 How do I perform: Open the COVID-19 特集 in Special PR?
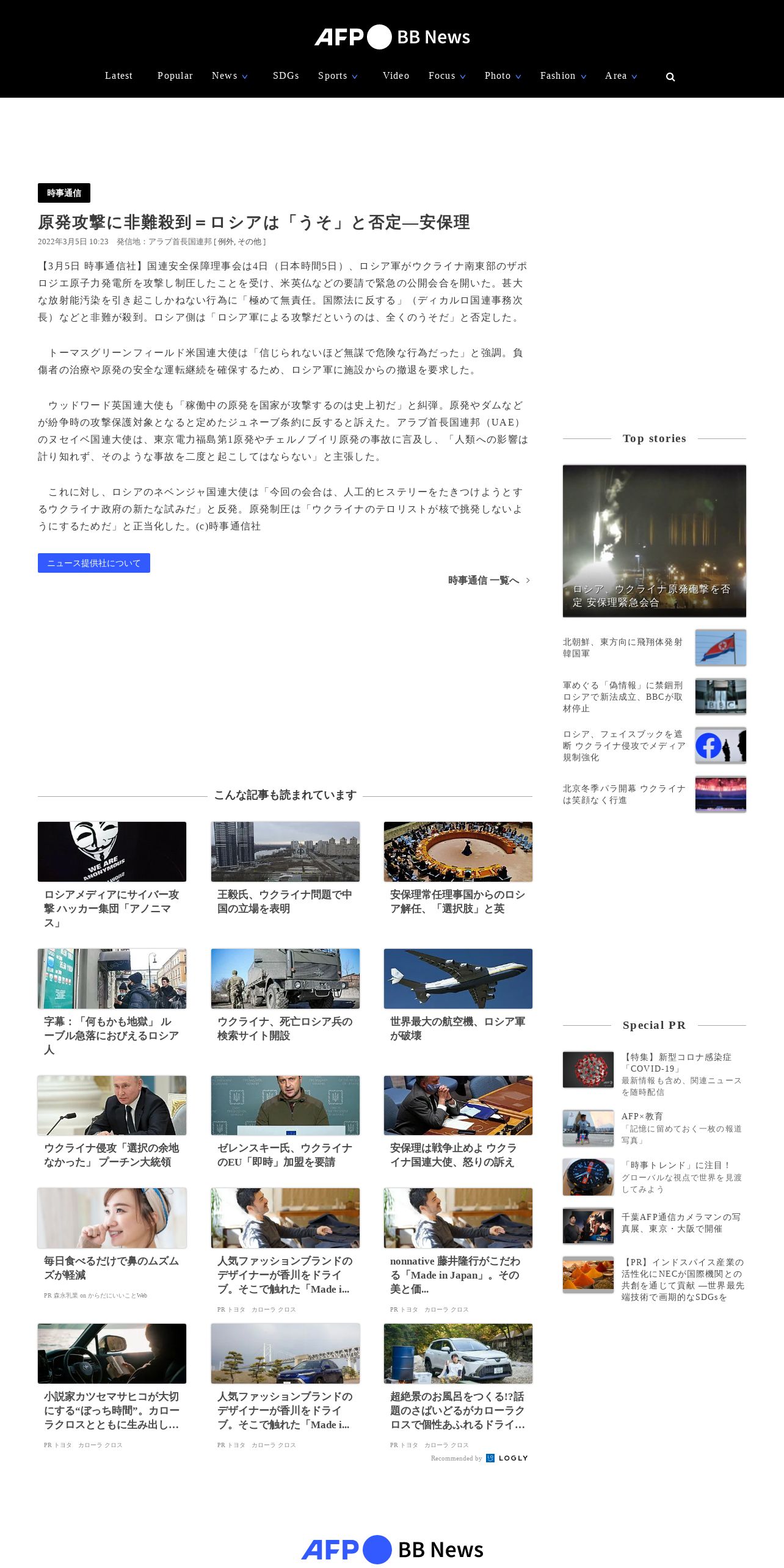point(655,1074)
